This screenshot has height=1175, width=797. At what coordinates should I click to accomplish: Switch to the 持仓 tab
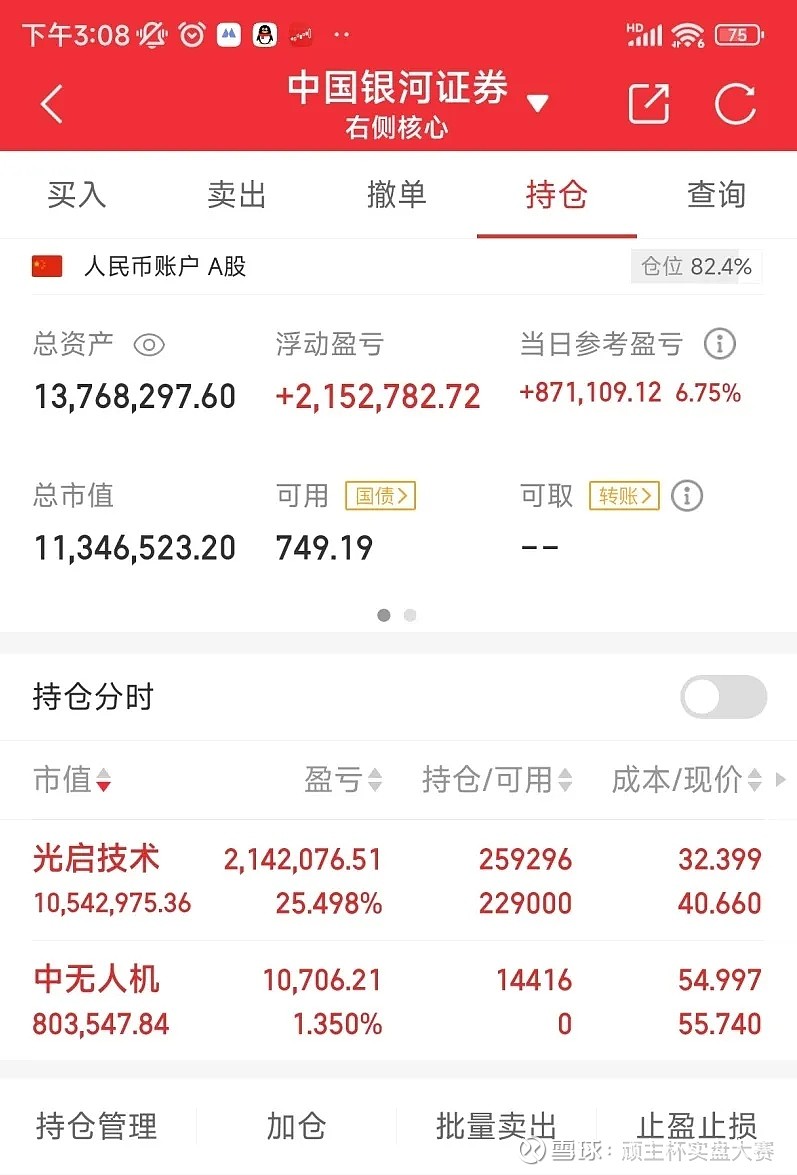point(556,195)
